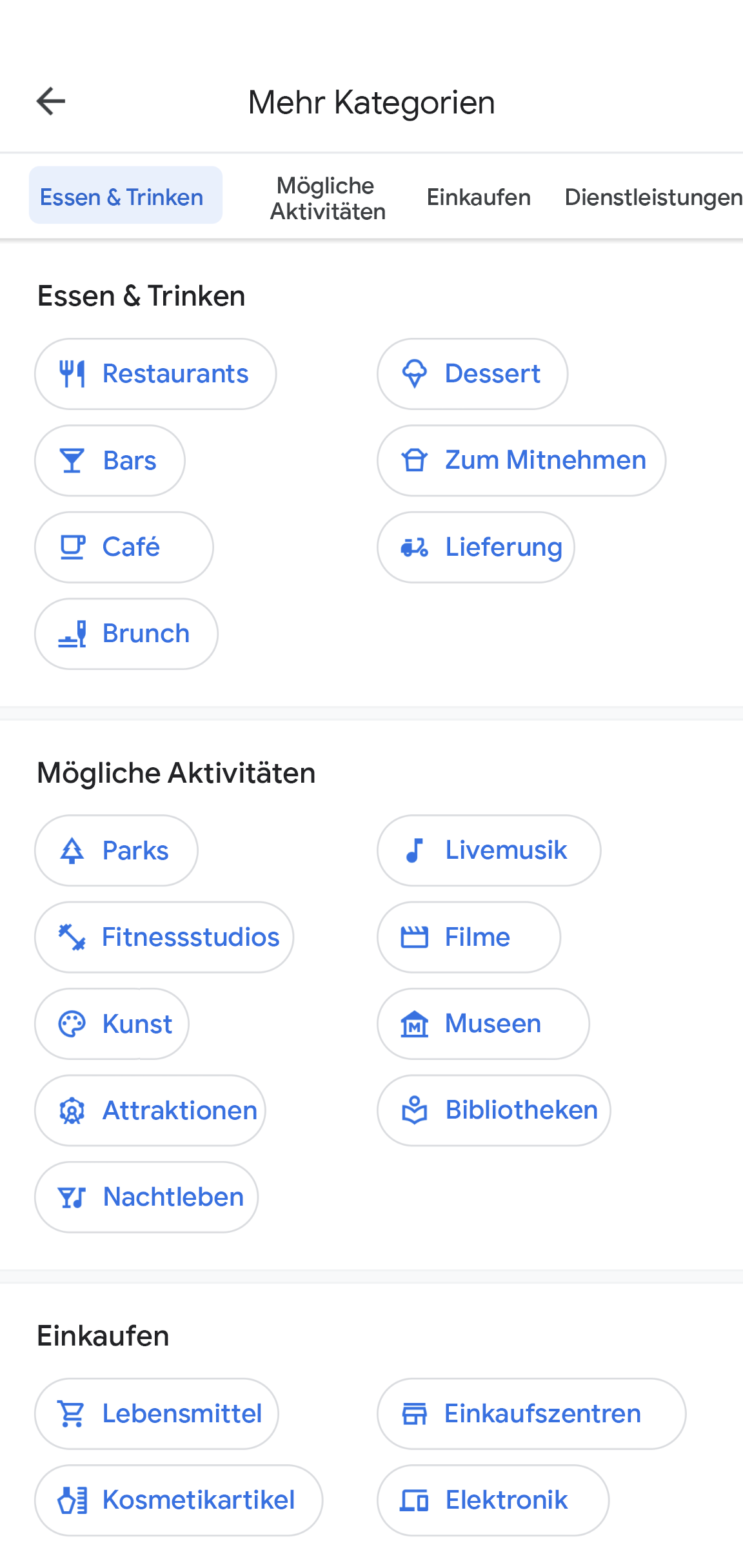Switch to the Einkaufen tab

click(477, 197)
